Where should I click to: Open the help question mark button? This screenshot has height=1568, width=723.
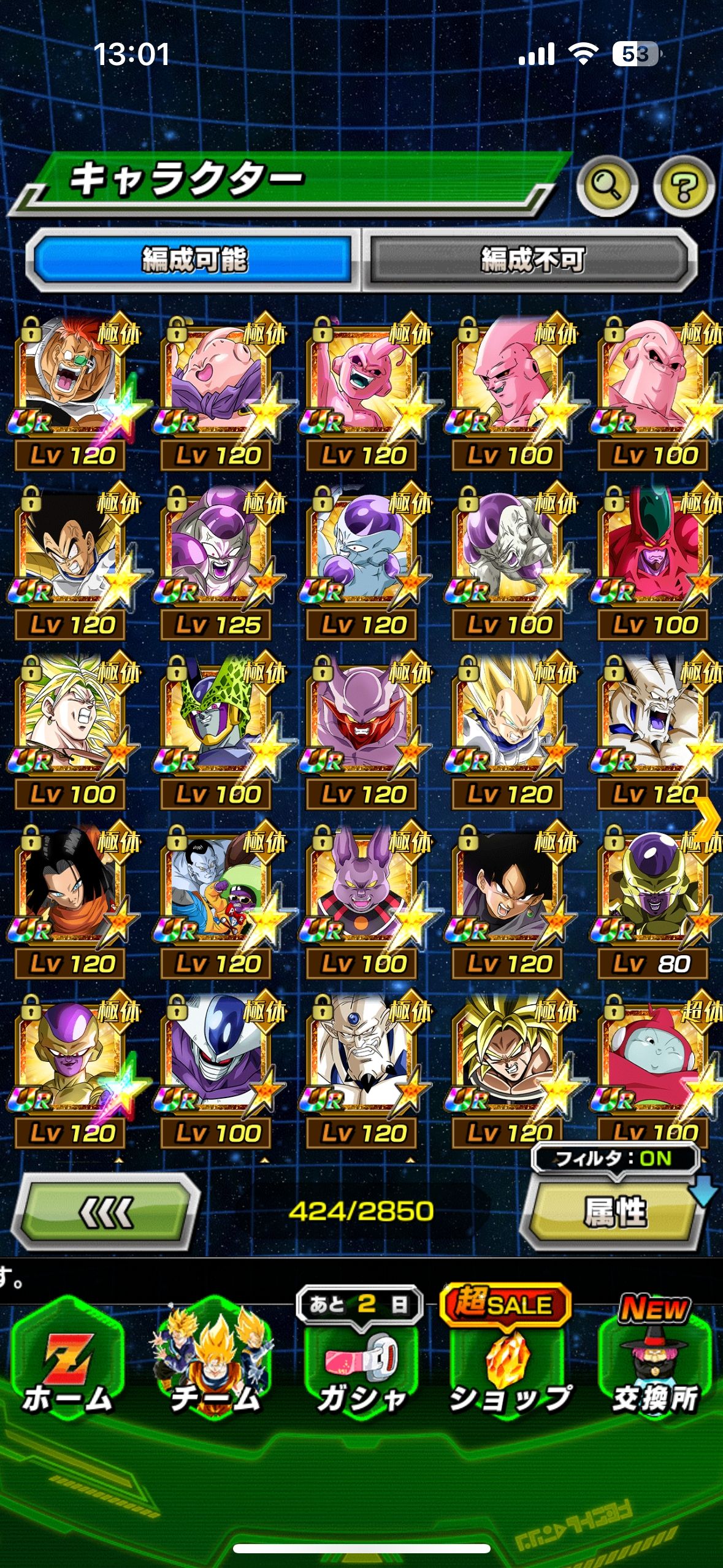684,186
